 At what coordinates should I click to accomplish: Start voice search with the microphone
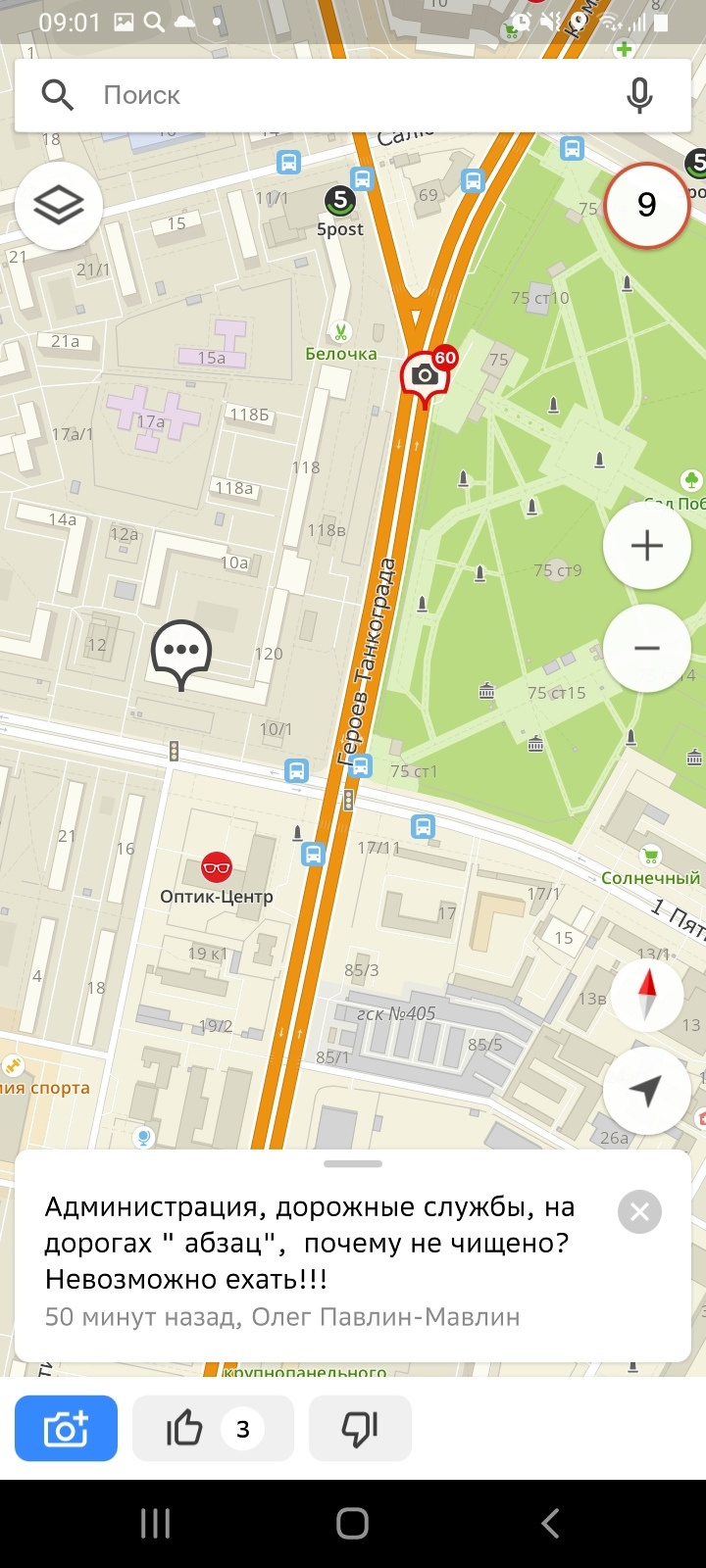pos(639,95)
